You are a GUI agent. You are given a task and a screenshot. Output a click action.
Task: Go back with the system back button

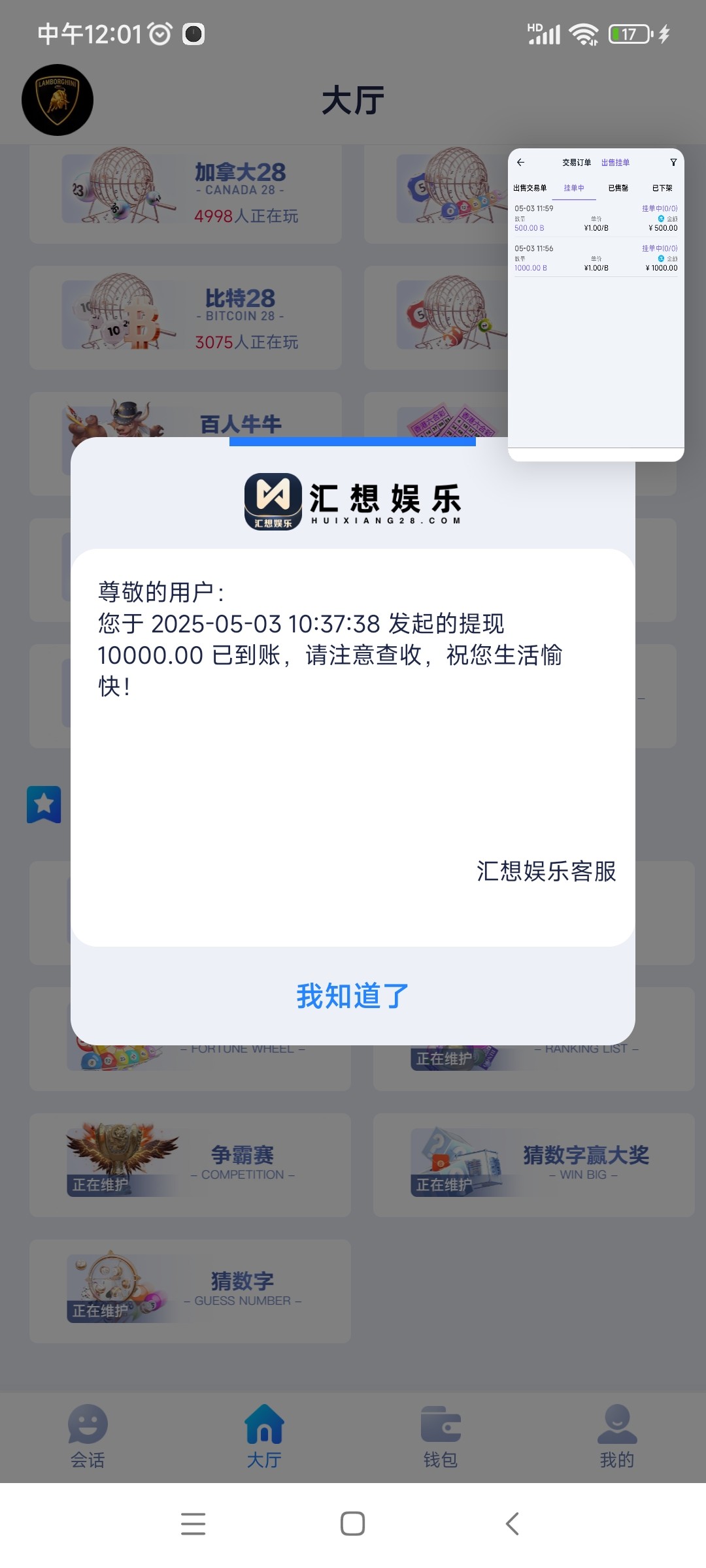coord(513,1524)
